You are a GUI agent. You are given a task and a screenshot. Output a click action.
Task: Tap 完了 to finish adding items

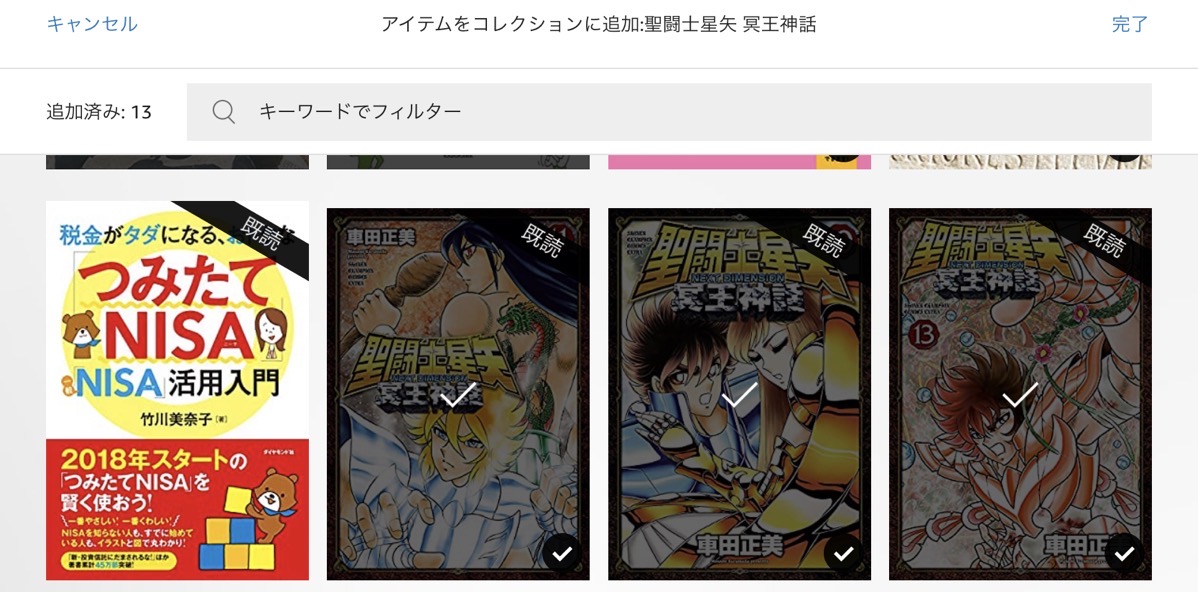[1130, 24]
